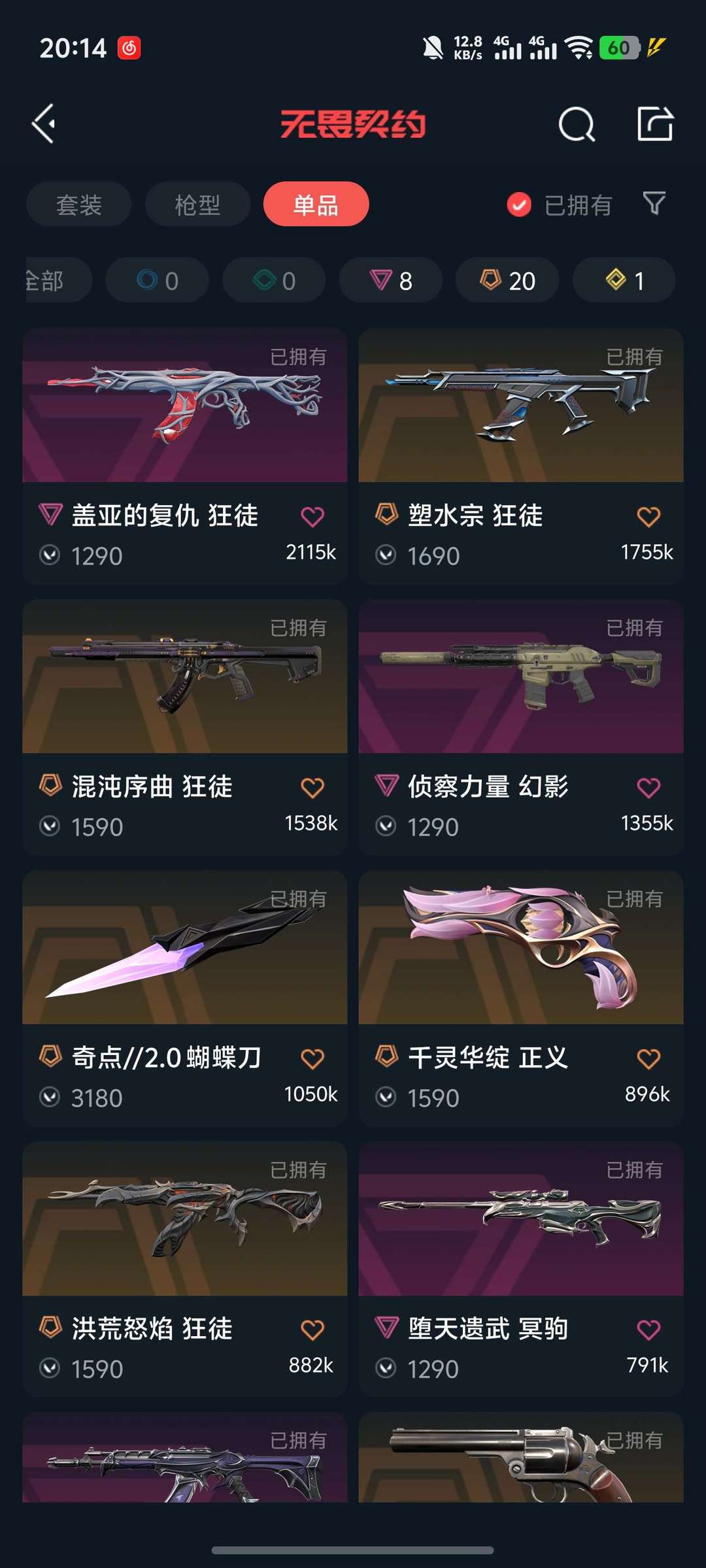Switch to the 套装 tab
Screen dimensions: 706x1568
coord(79,204)
